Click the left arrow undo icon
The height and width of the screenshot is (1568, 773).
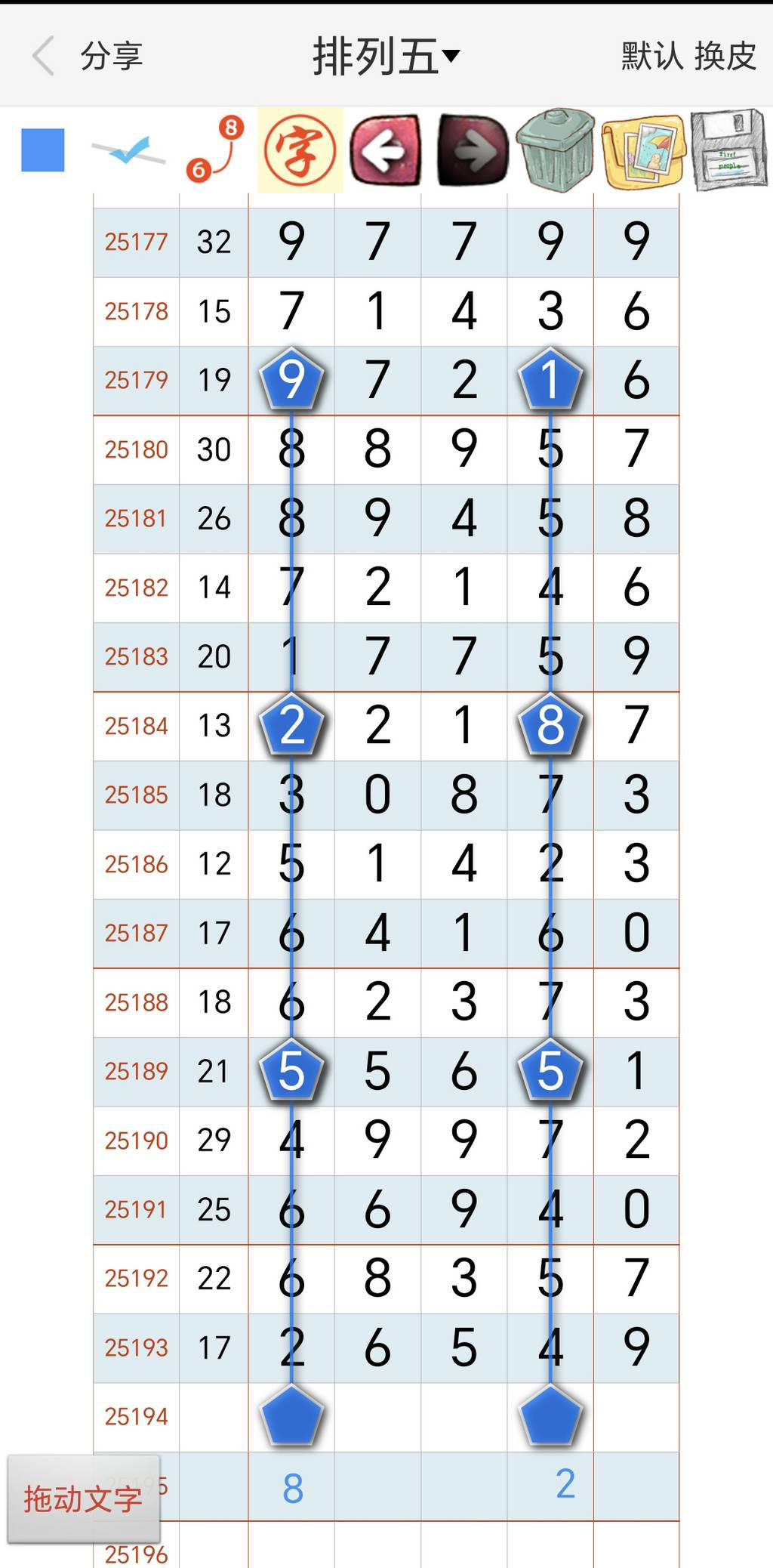click(385, 151)
